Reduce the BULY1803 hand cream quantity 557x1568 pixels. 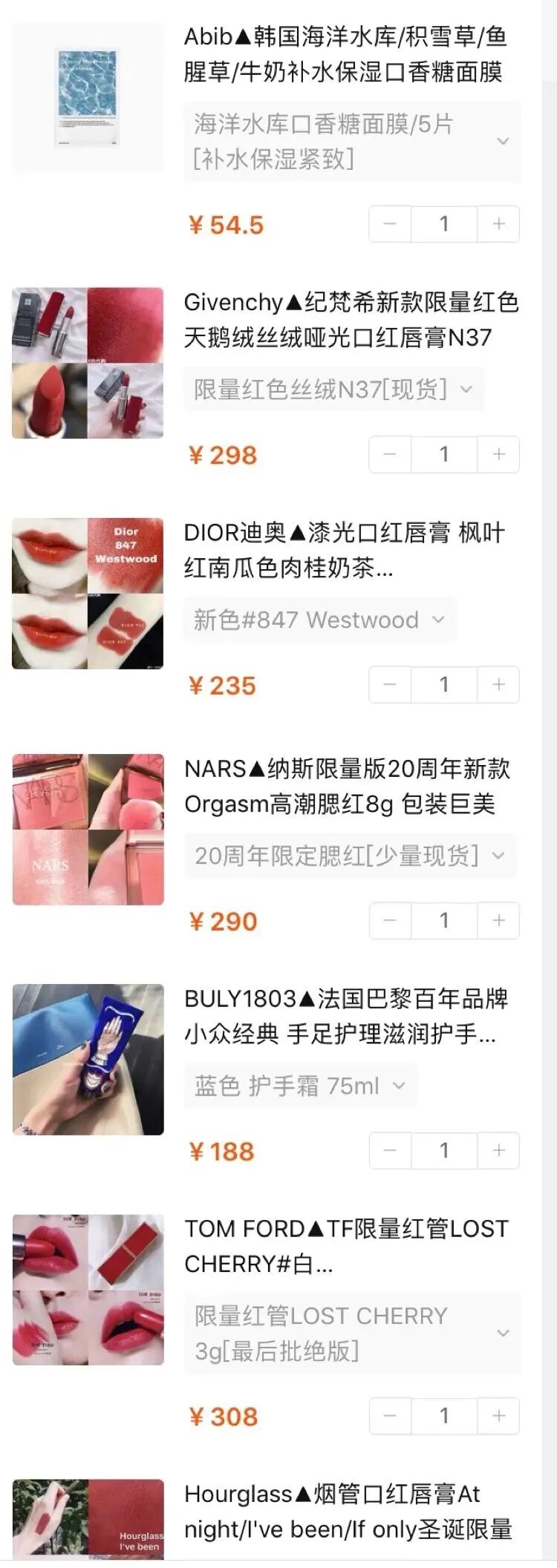coord(390,1150)
